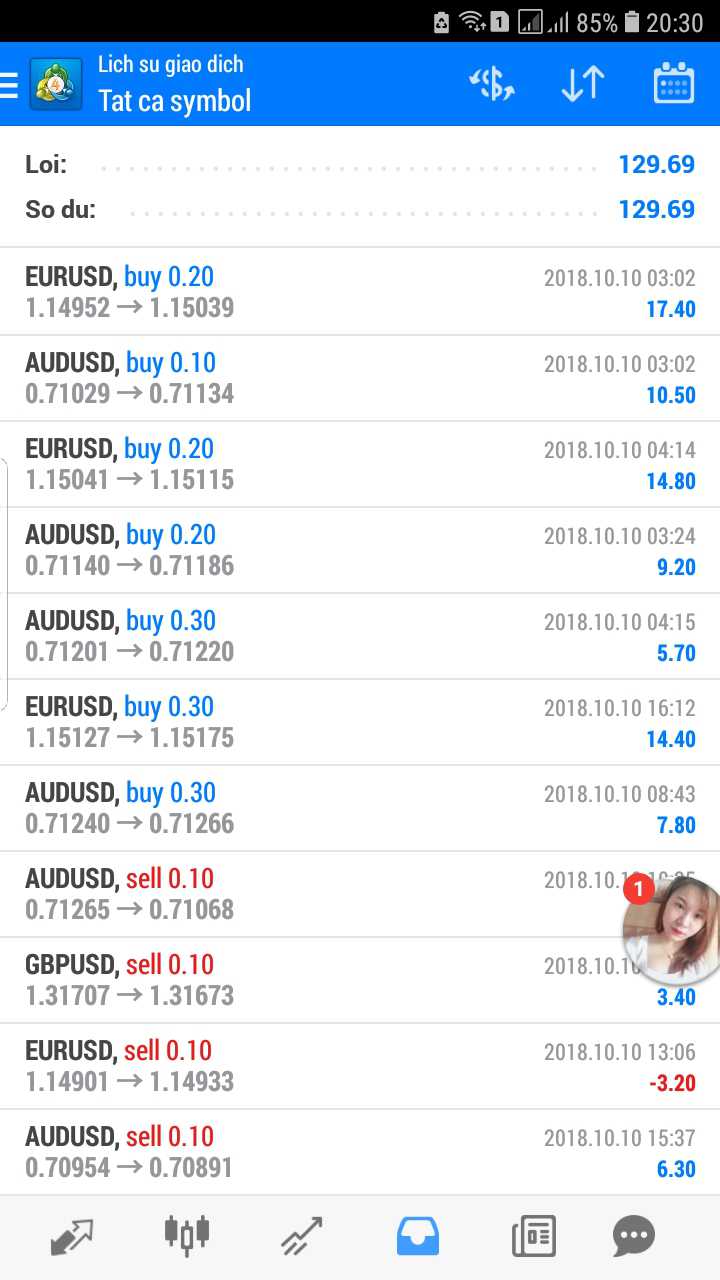Screen dimensions: 720x1280
Task: Select the History inbox tab
Action: pos(417,1236)
